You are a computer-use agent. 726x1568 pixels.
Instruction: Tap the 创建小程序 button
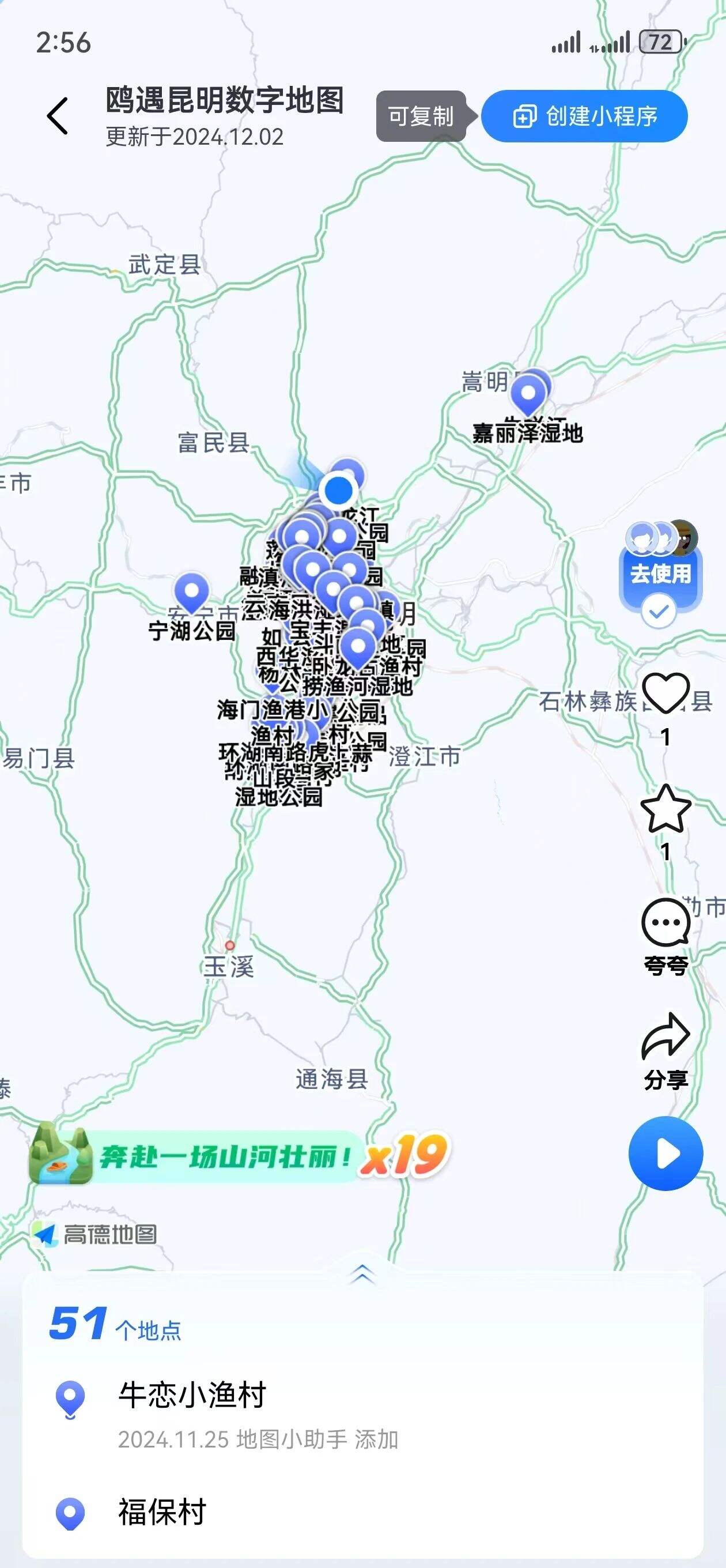[x=584, y=116]
